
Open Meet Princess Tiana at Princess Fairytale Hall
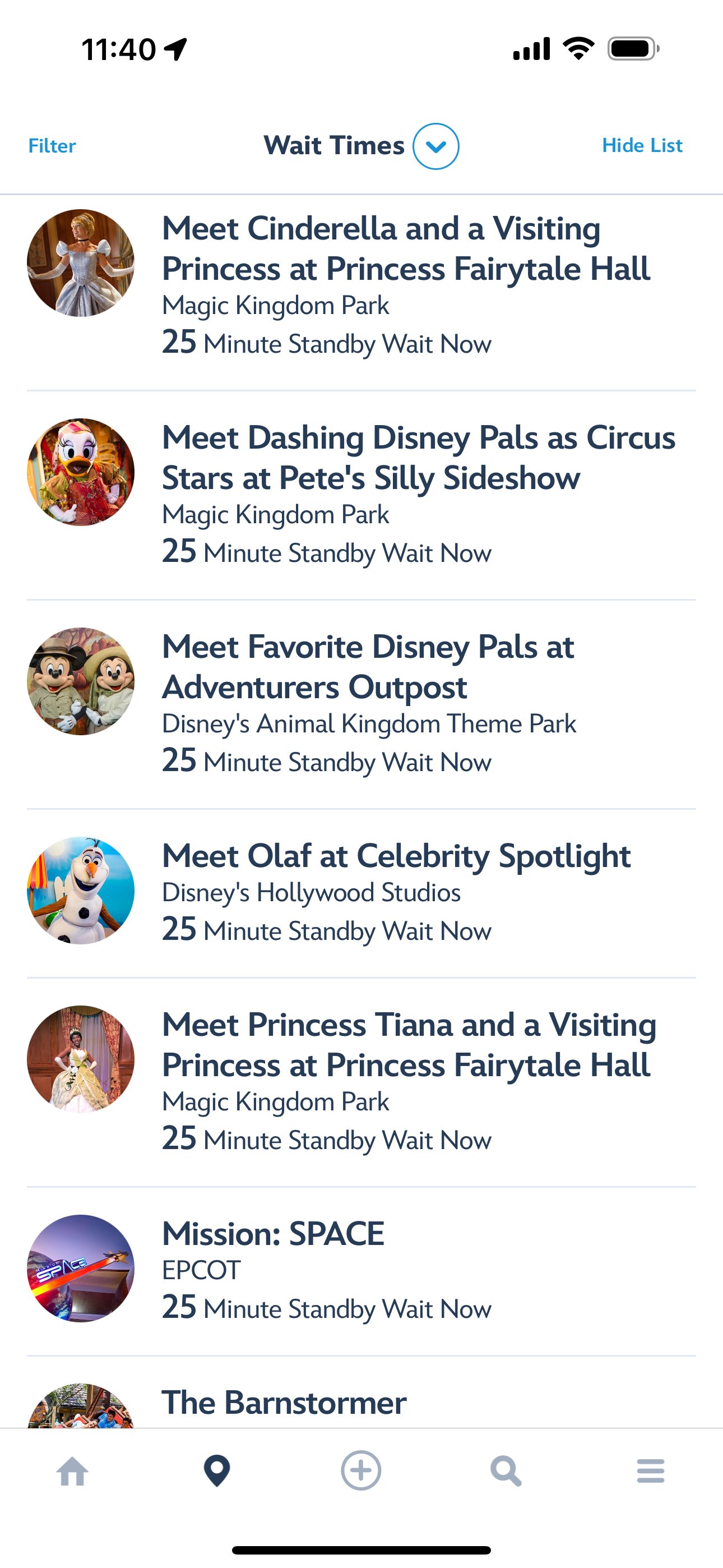(x=361, y=1082)
